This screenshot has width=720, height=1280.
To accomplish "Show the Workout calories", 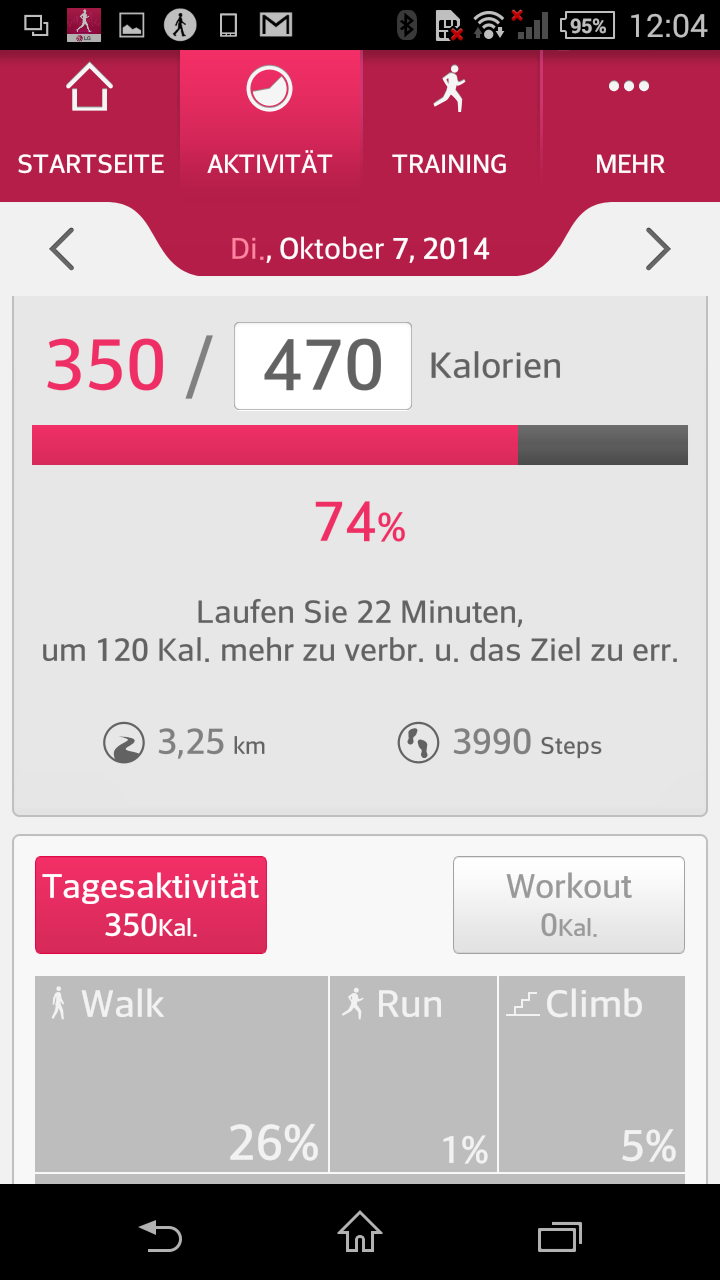I will coord(569,904).
